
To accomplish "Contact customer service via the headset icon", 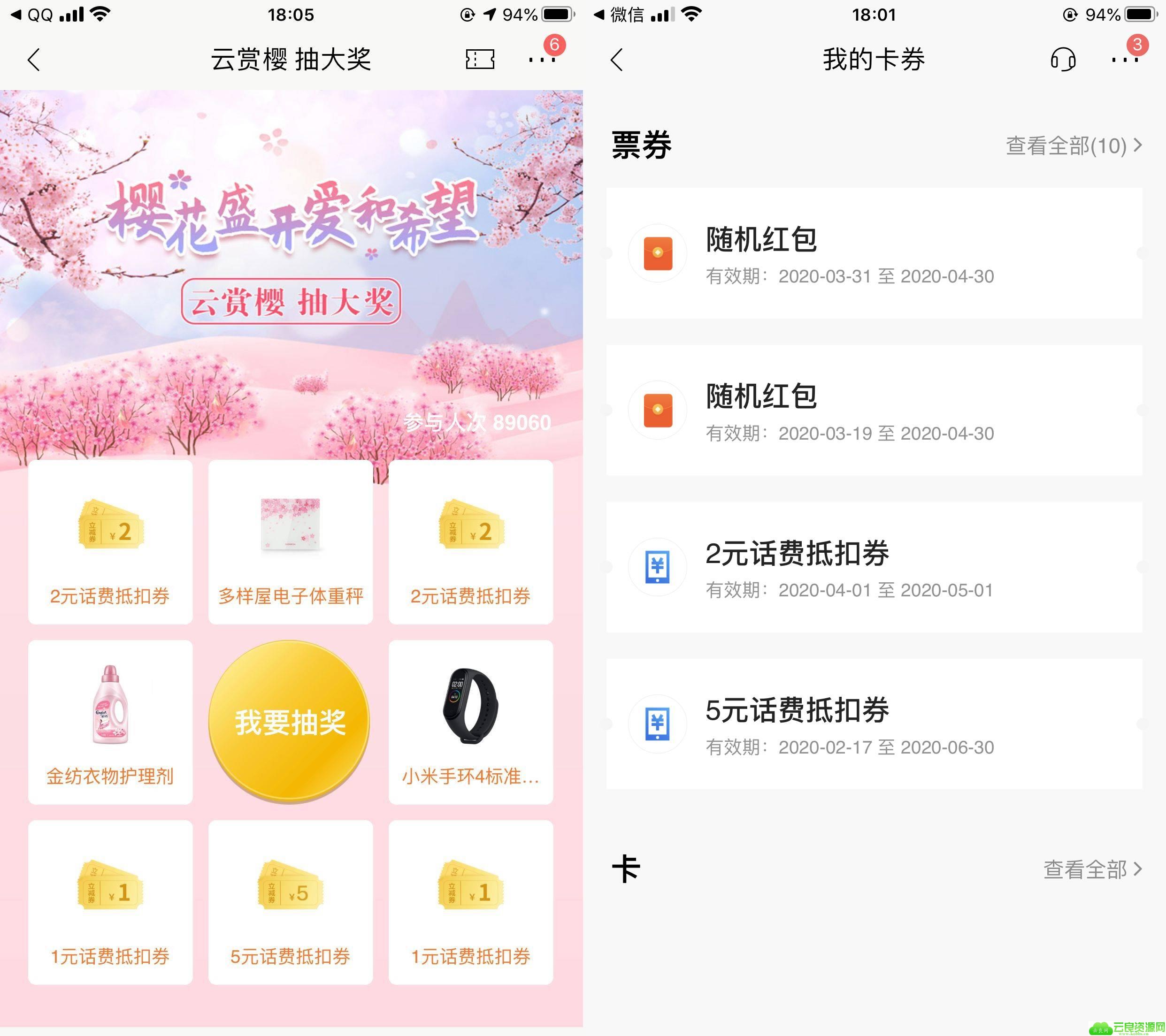I will [x=1063, y=59].
